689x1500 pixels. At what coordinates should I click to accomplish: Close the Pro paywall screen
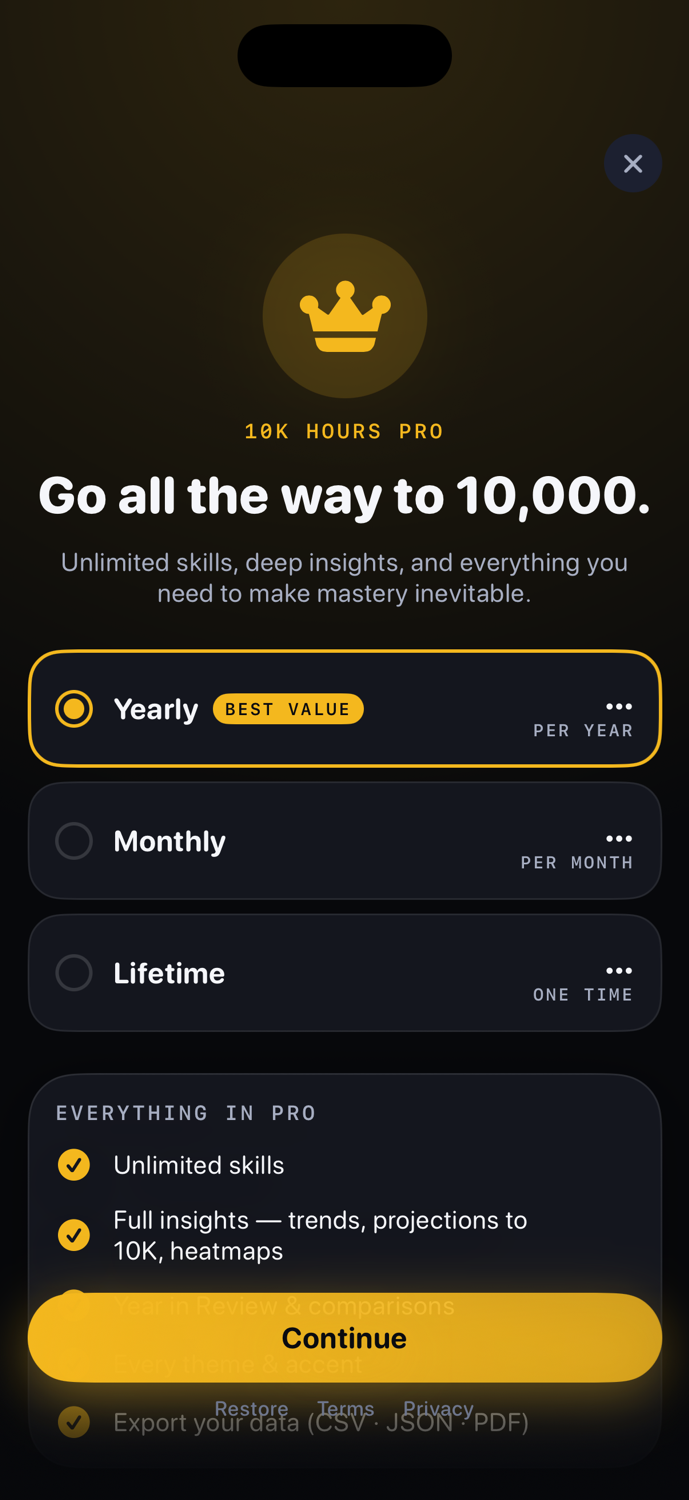633,163
